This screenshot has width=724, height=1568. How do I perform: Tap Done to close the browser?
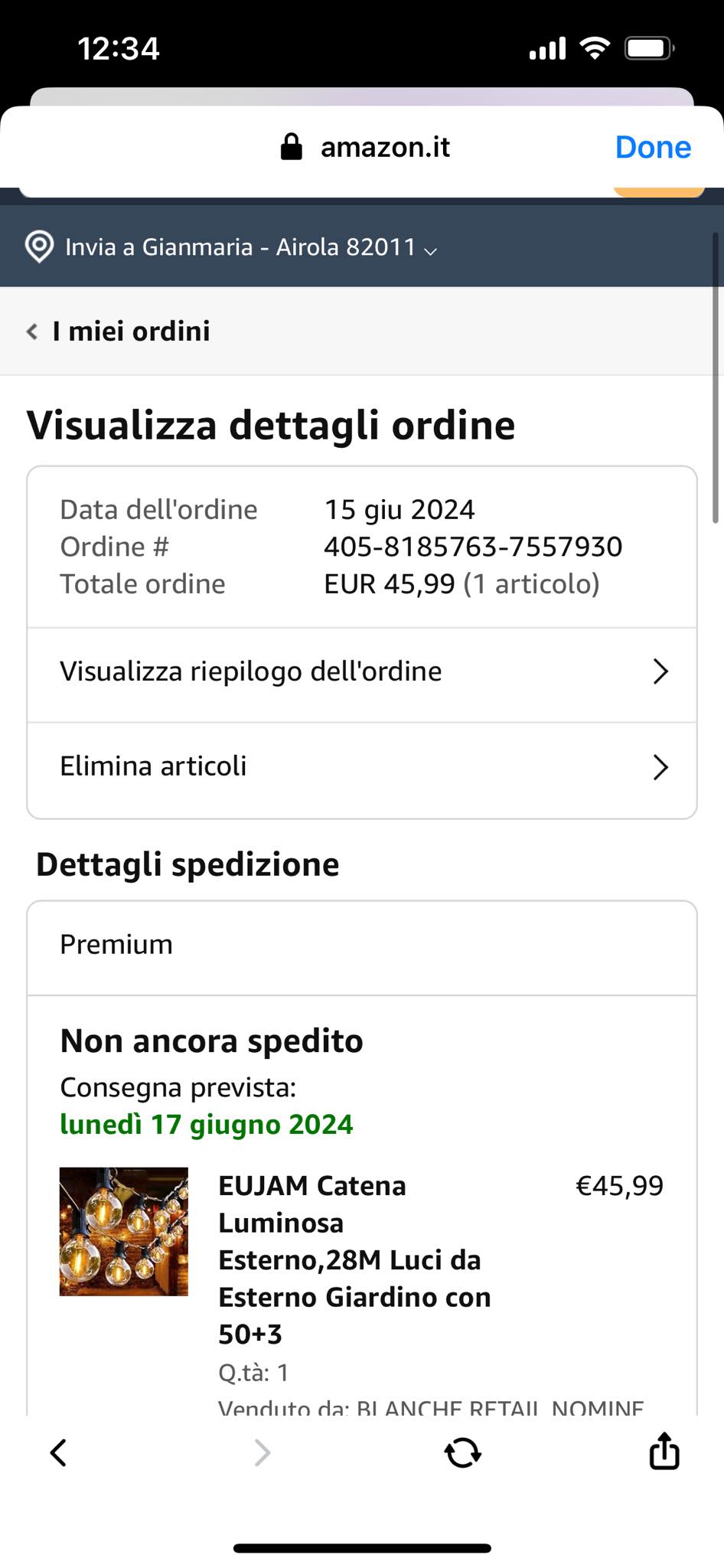652,147
